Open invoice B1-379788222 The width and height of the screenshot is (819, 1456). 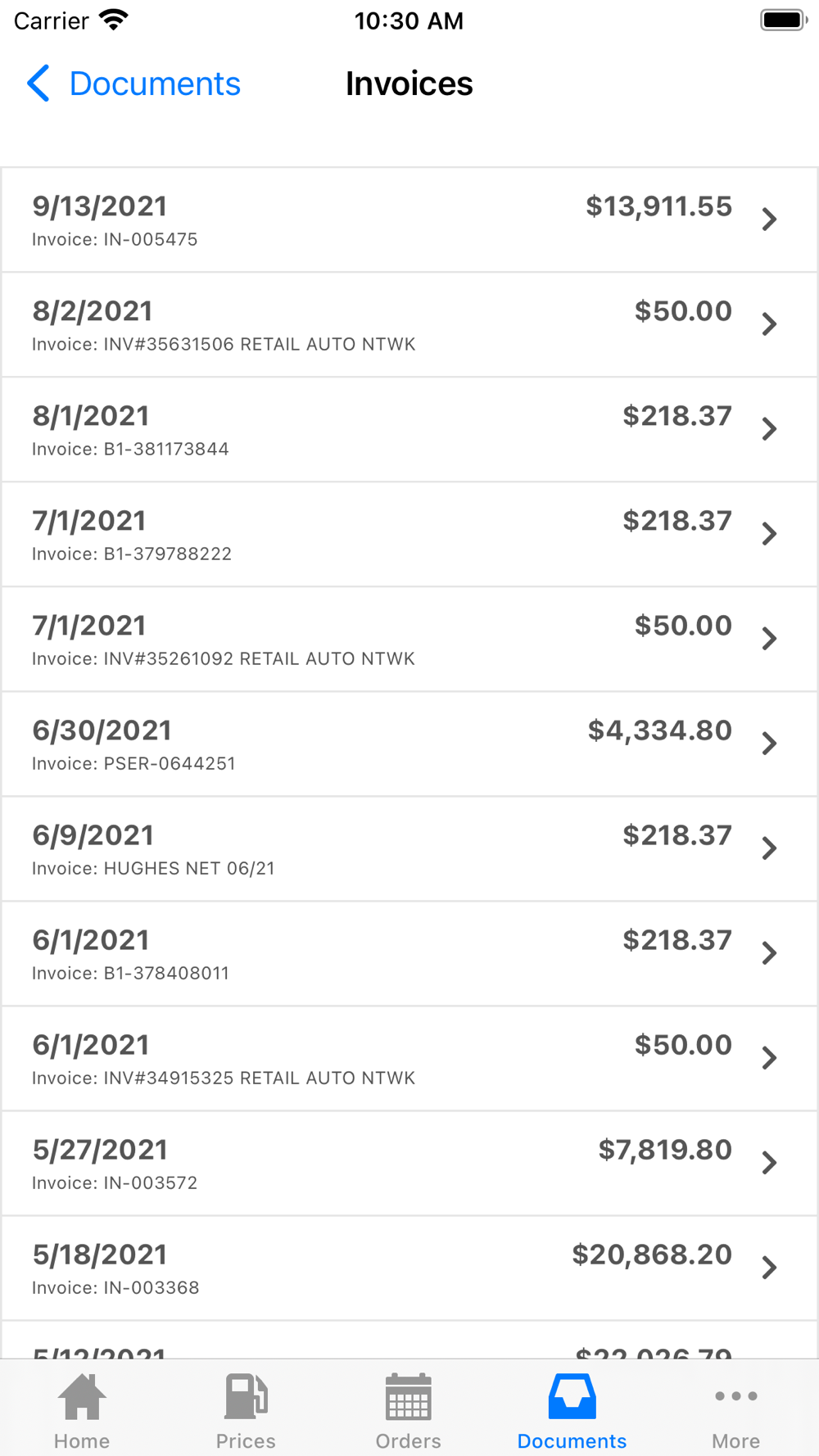point(409,535)
